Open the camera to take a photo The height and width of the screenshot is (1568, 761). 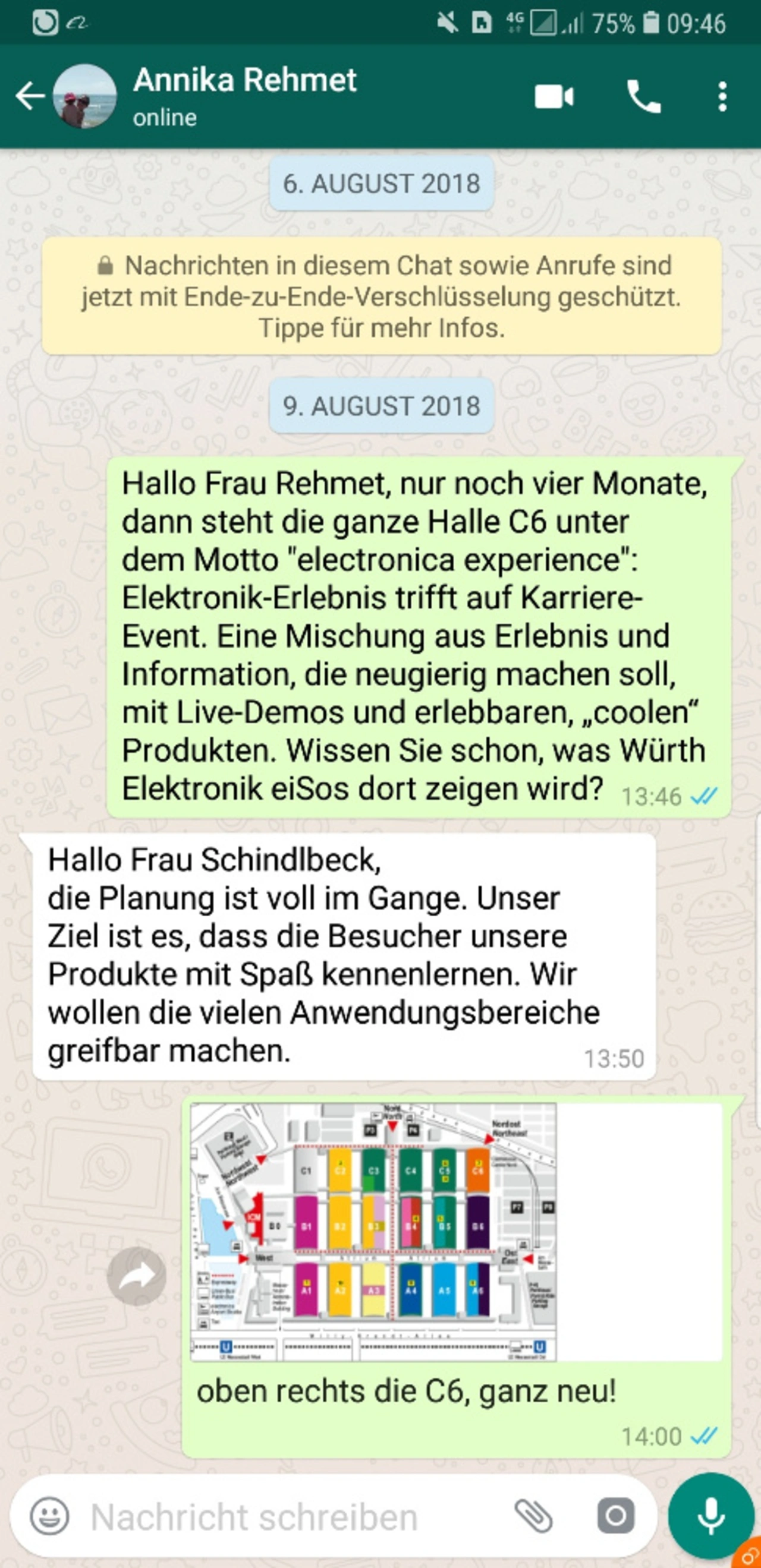[x=616, y=1516]
